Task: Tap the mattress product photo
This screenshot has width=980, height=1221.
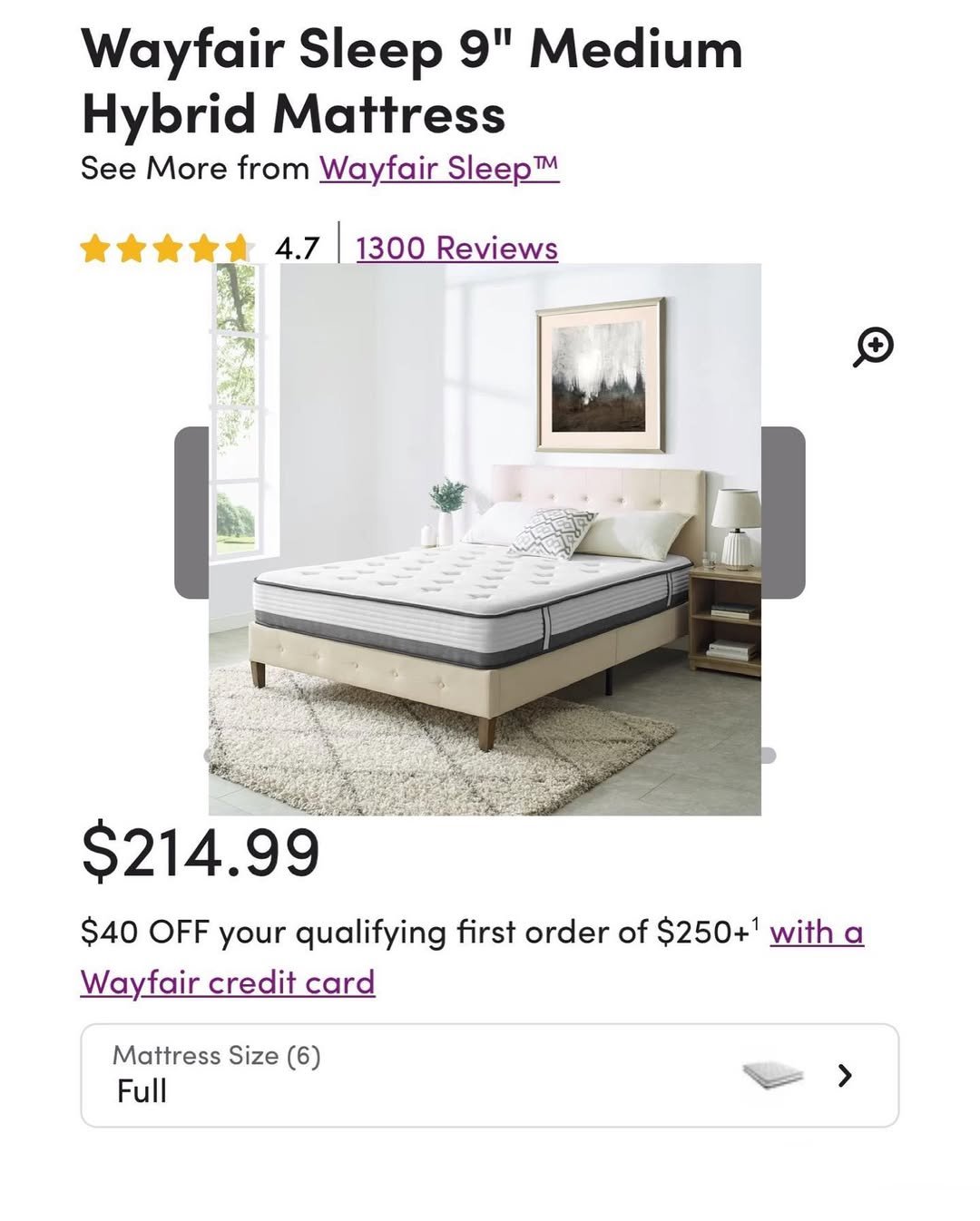Action: [485, 539]
